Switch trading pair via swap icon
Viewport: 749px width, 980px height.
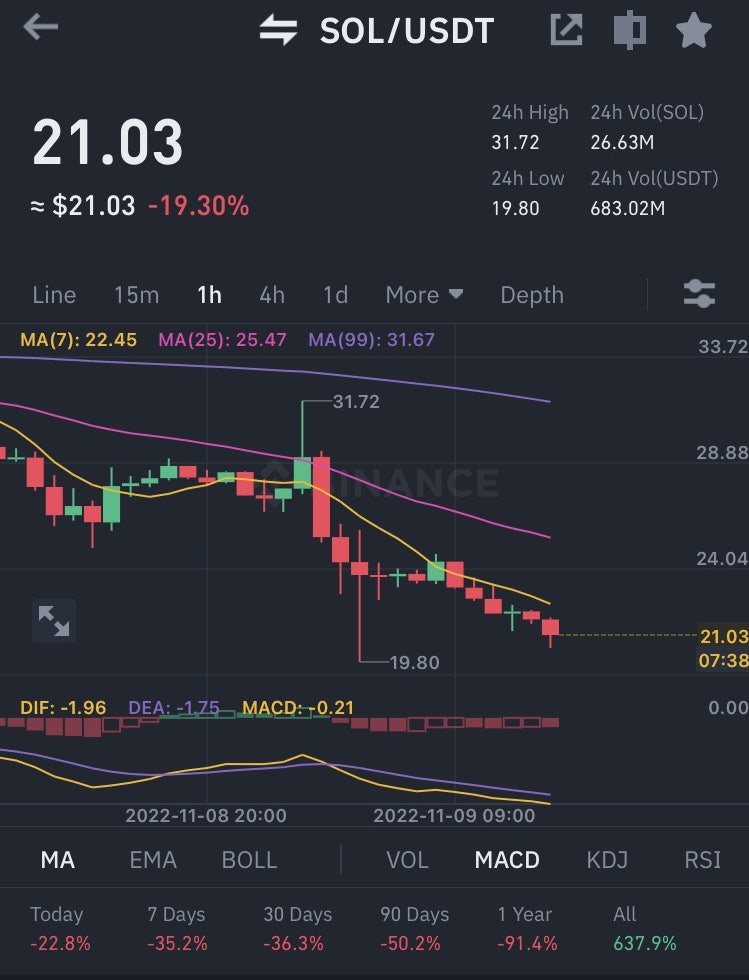tap(278, 30)
